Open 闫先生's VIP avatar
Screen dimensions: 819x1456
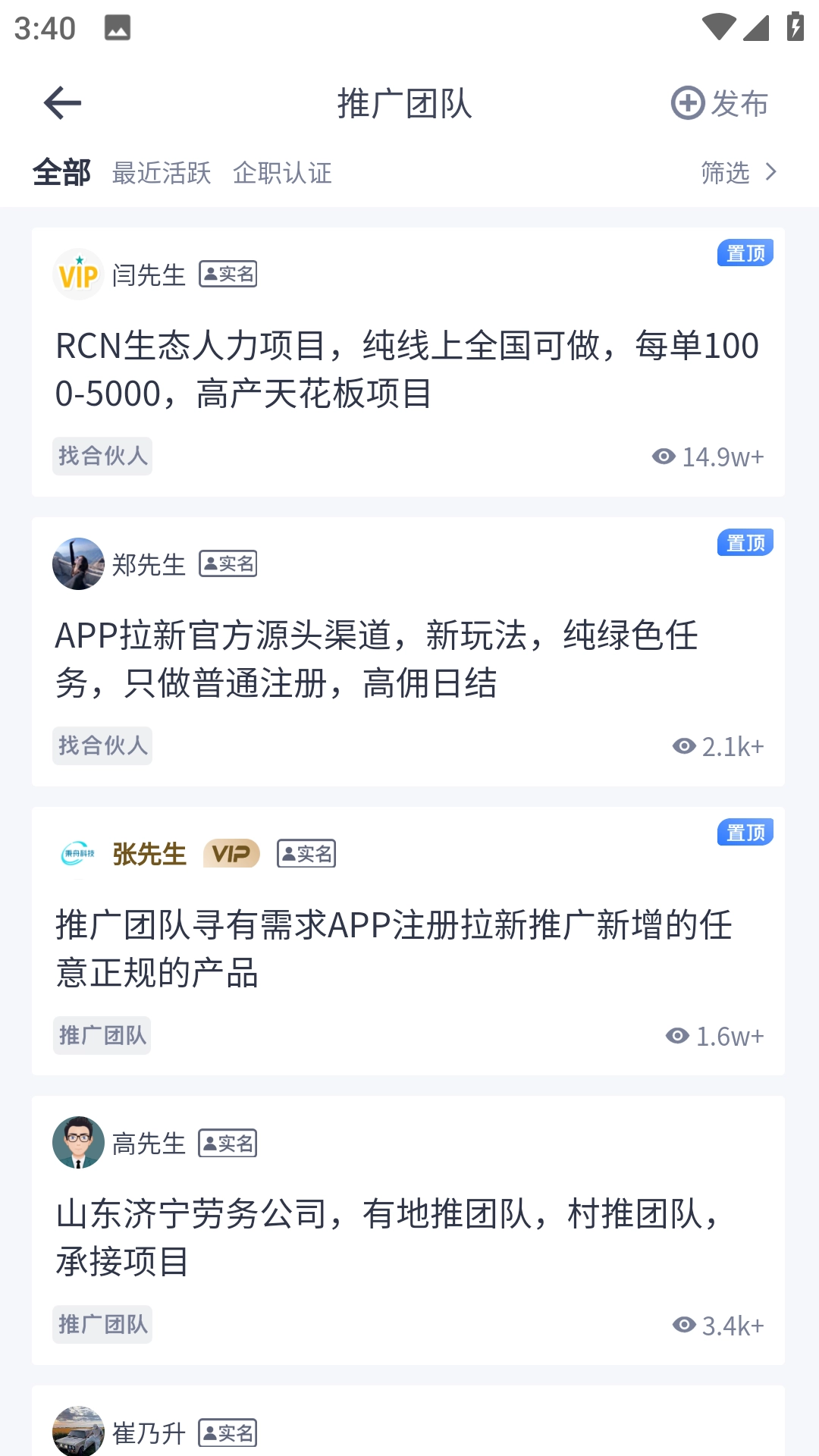(x=78, y=275)
